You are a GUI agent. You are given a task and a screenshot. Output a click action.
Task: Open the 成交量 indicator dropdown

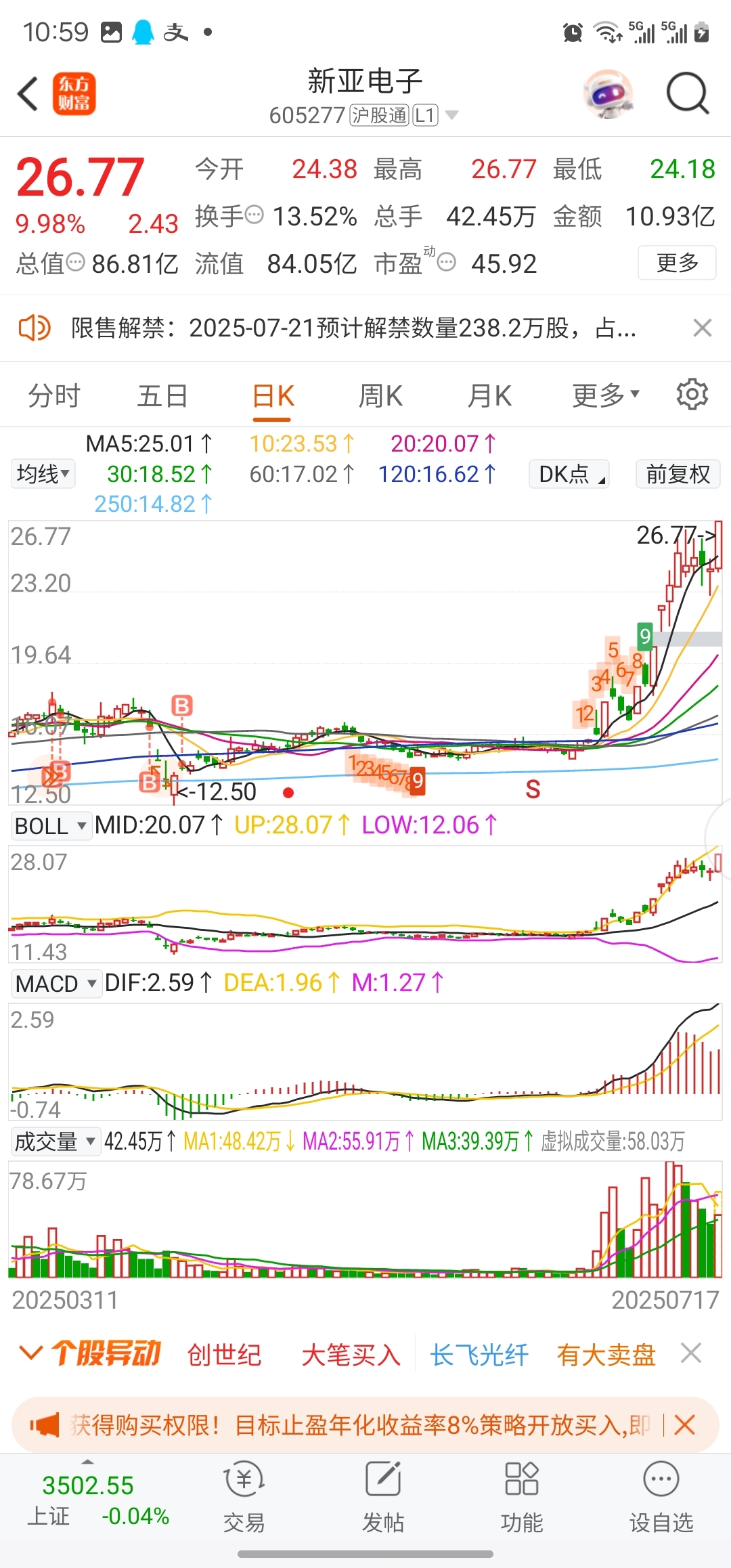point(56,1141)
